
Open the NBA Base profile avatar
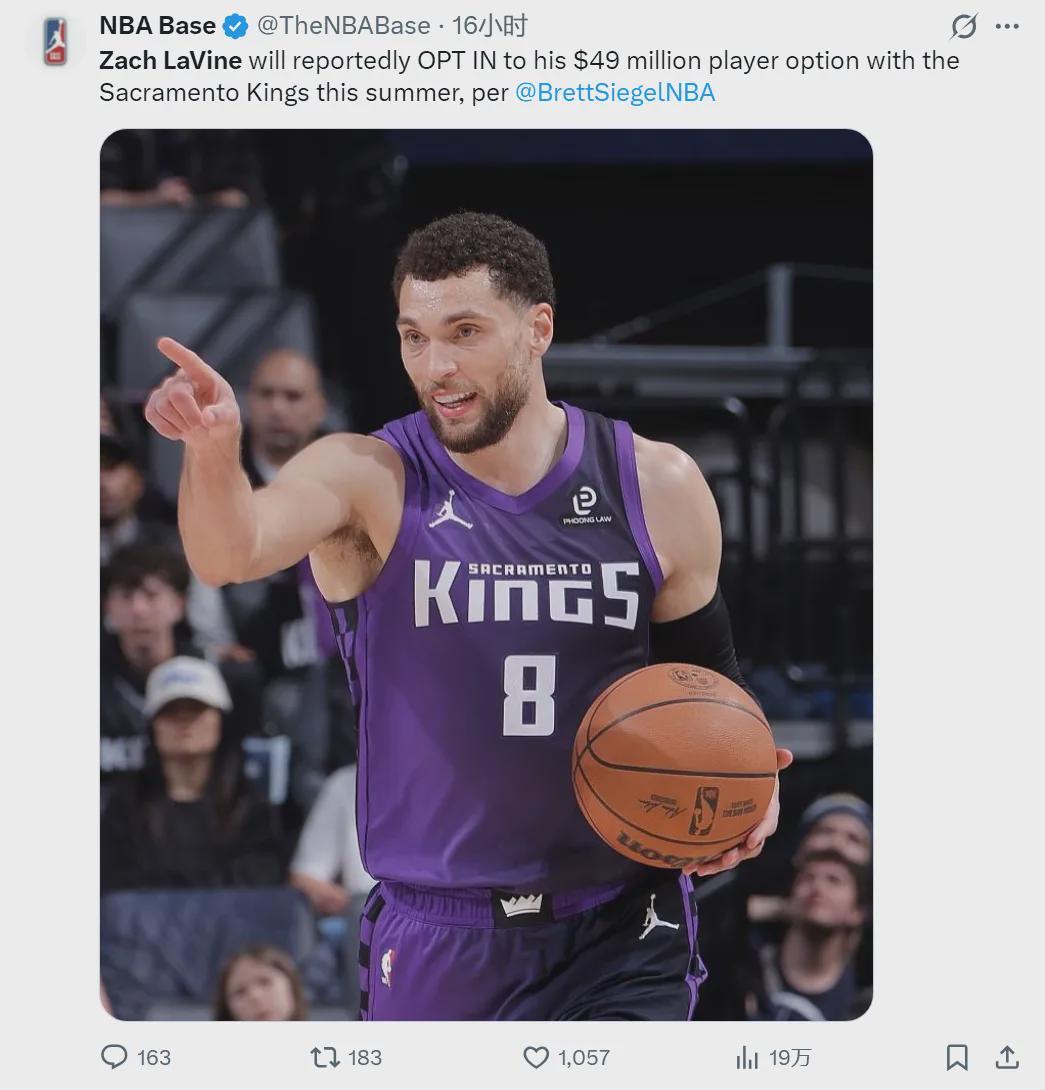55,42
